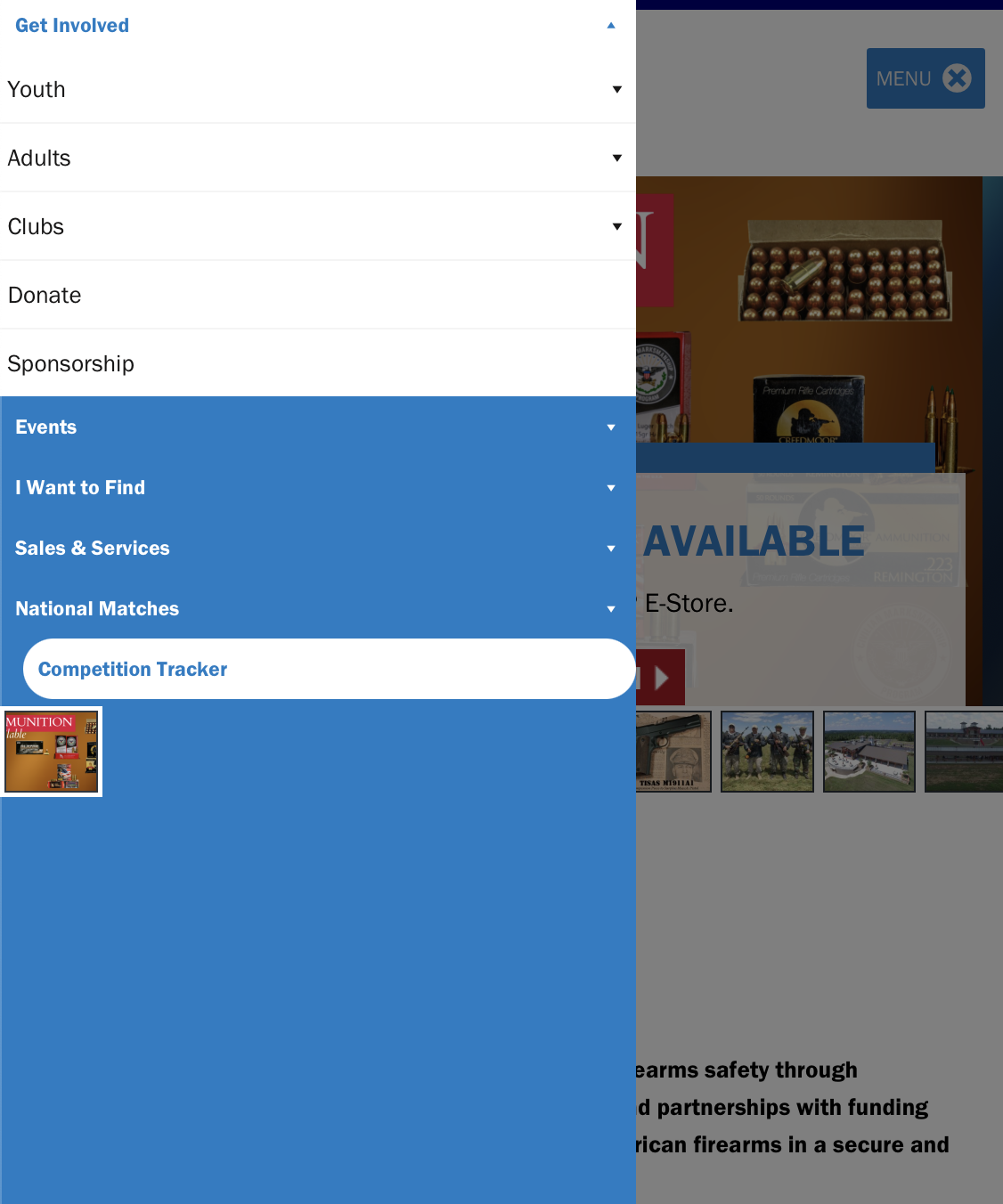Expand the Events menu

pyautogui.click(x=610, y=427)
